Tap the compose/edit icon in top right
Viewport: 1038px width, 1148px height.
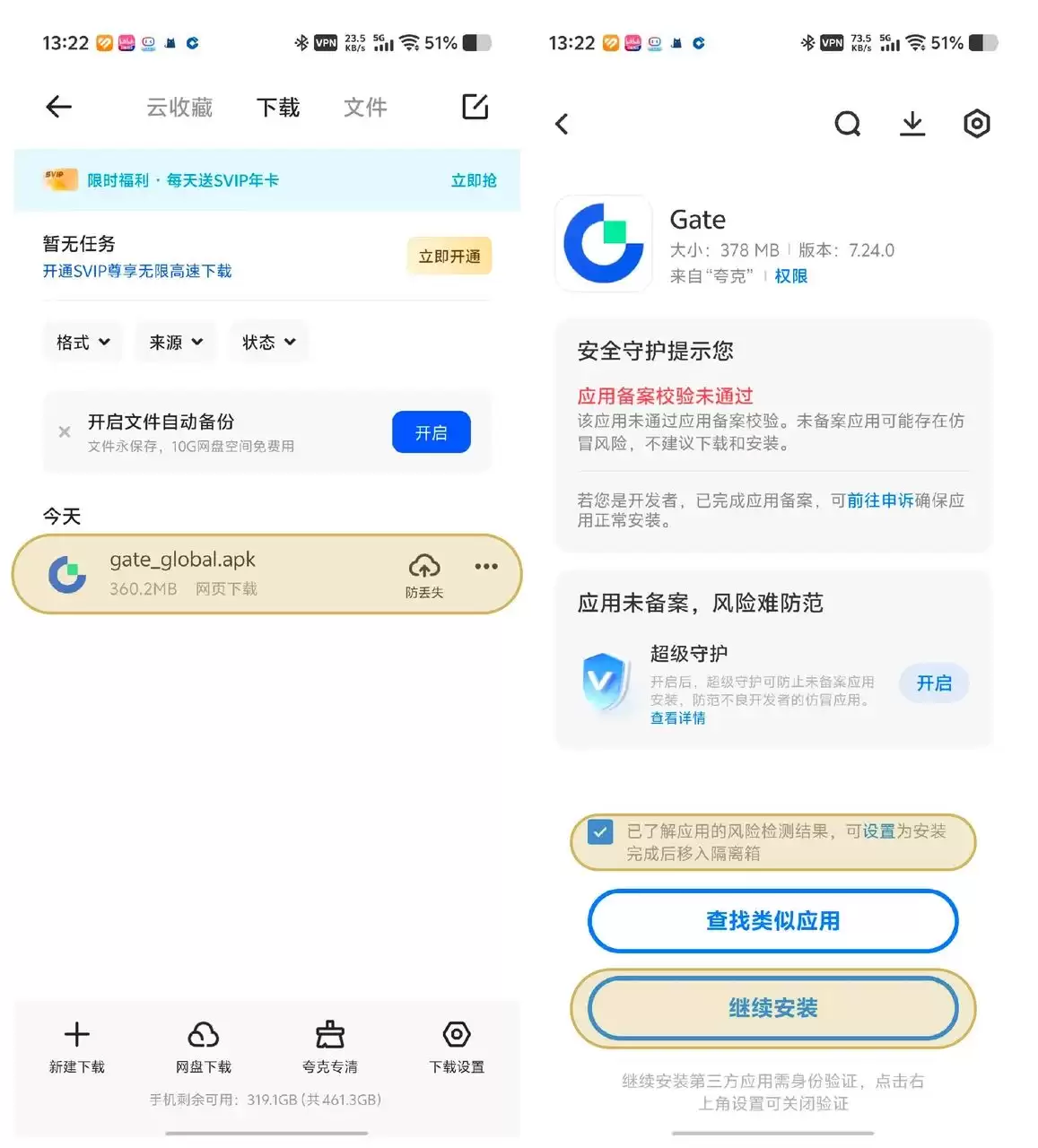pyautogui.click(x=474, y=107)
